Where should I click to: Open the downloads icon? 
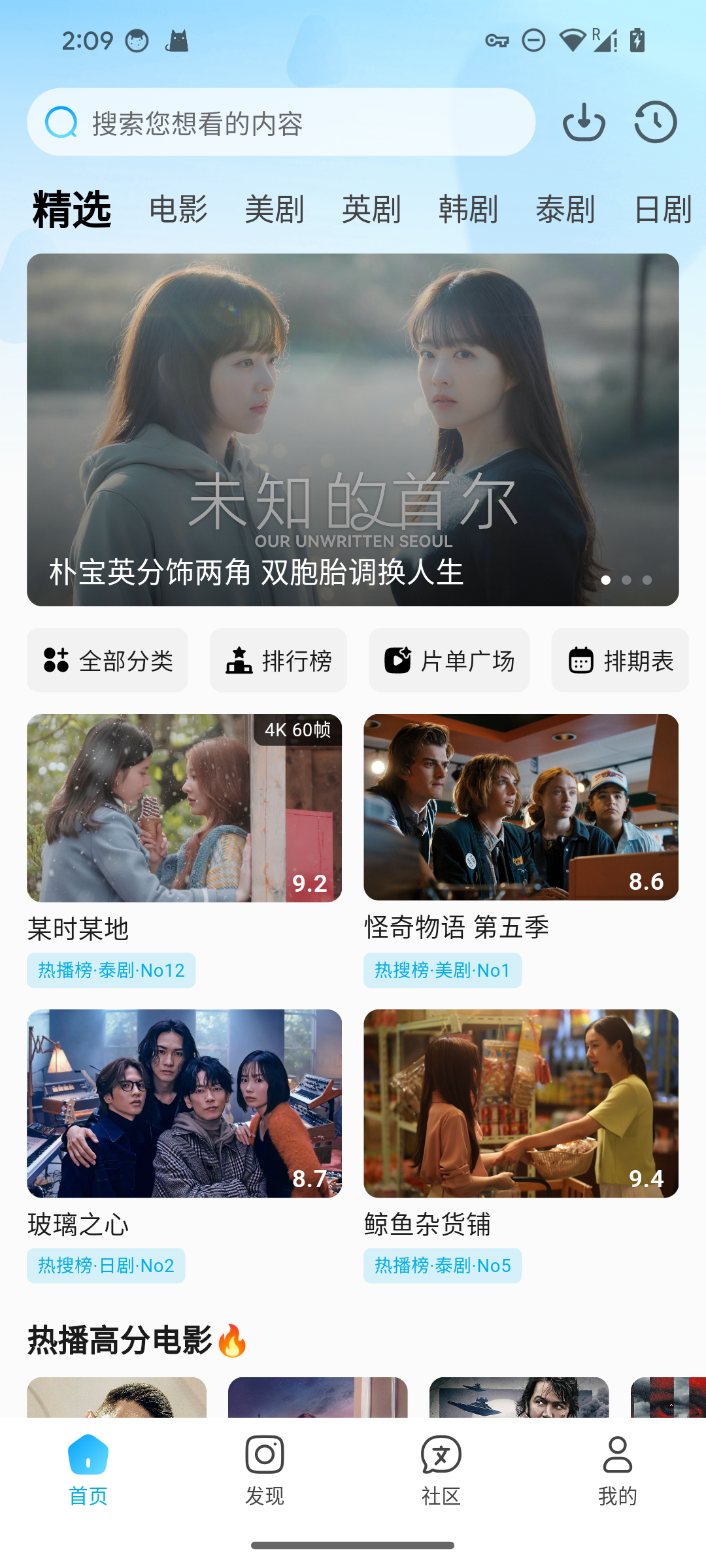tap(584, 122)
